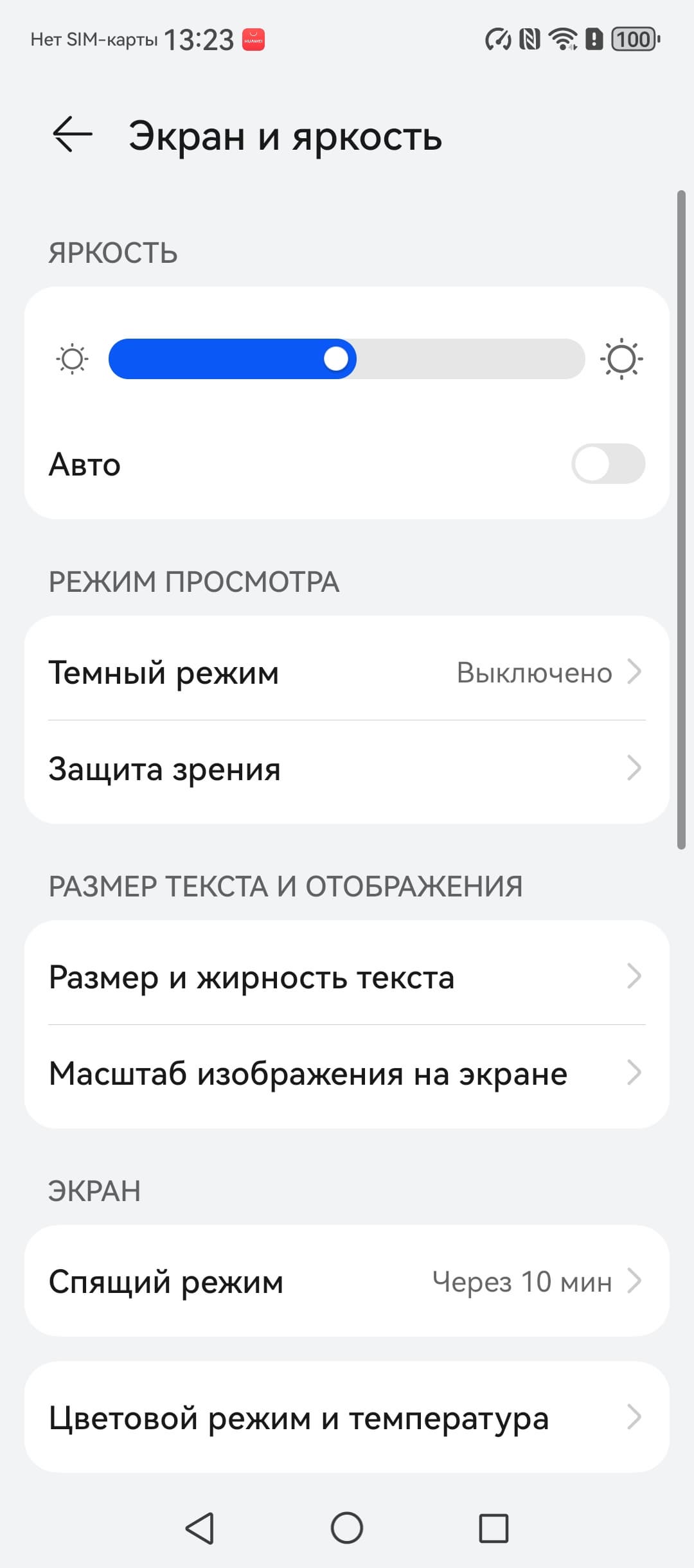
Task: Open Цветовой режим и температура
Action: pos(347,1418)
